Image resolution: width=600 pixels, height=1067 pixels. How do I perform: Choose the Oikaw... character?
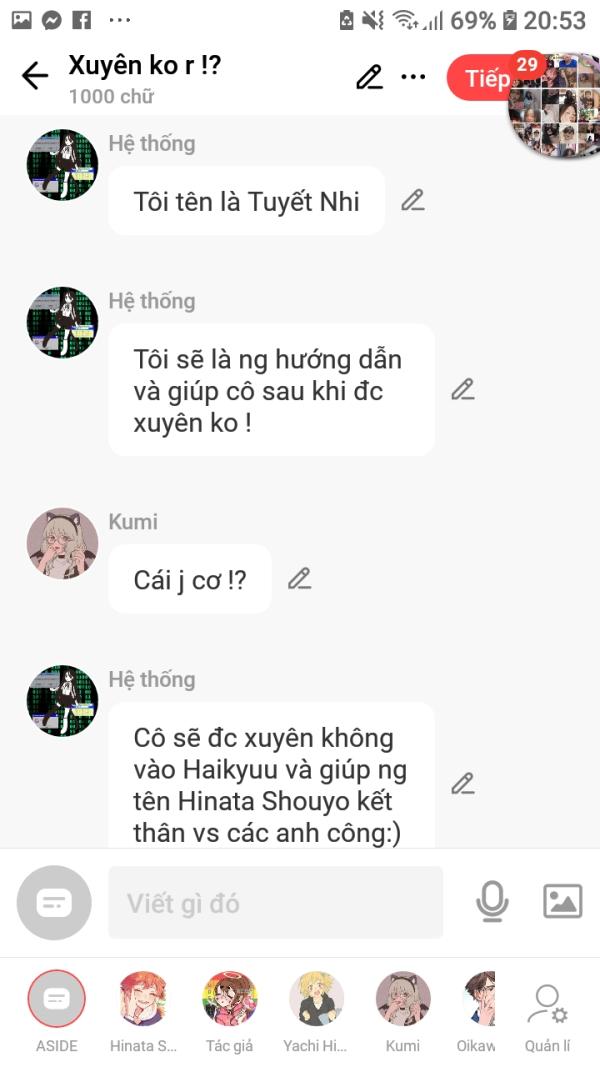[479, 1012]
